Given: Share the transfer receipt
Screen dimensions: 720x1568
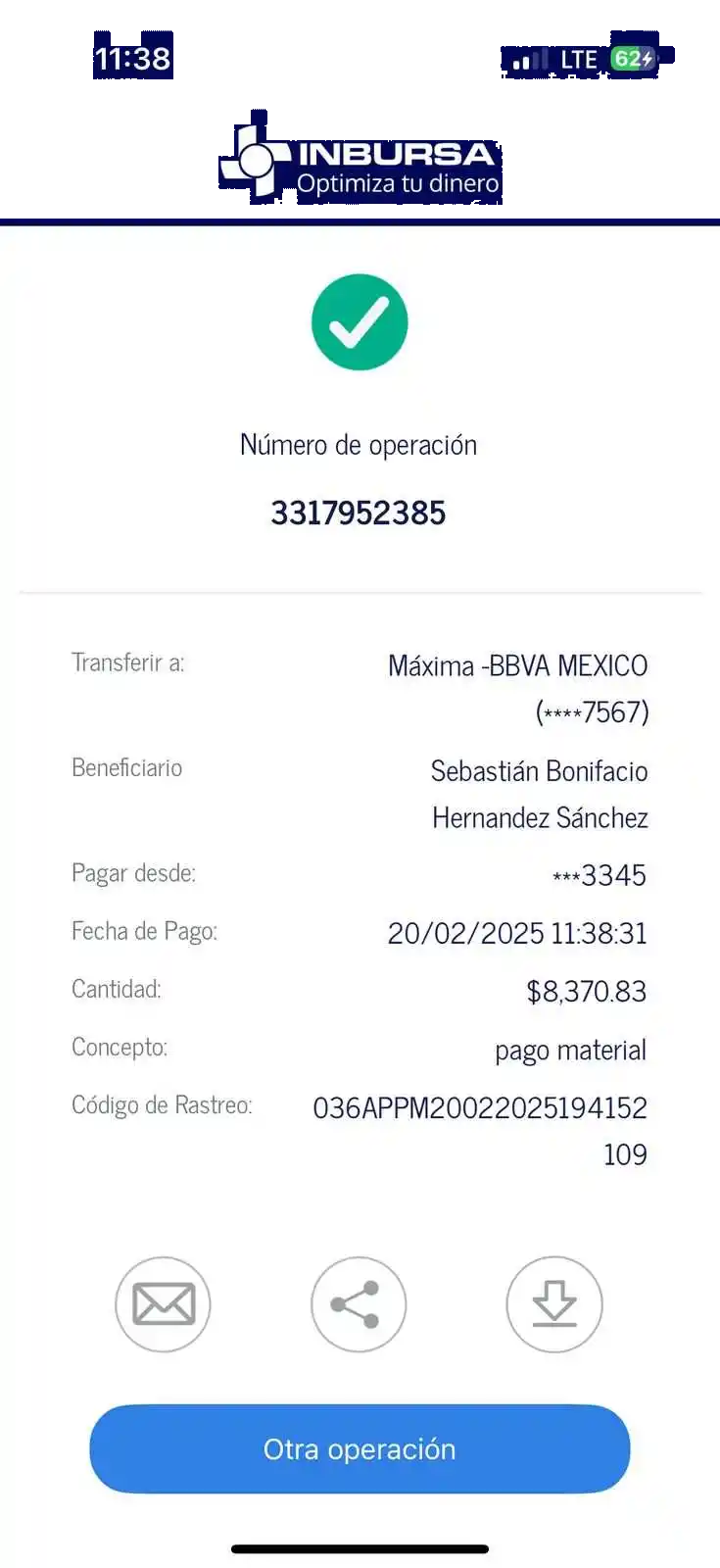Looking at the screenshot, I should 359,1304.
